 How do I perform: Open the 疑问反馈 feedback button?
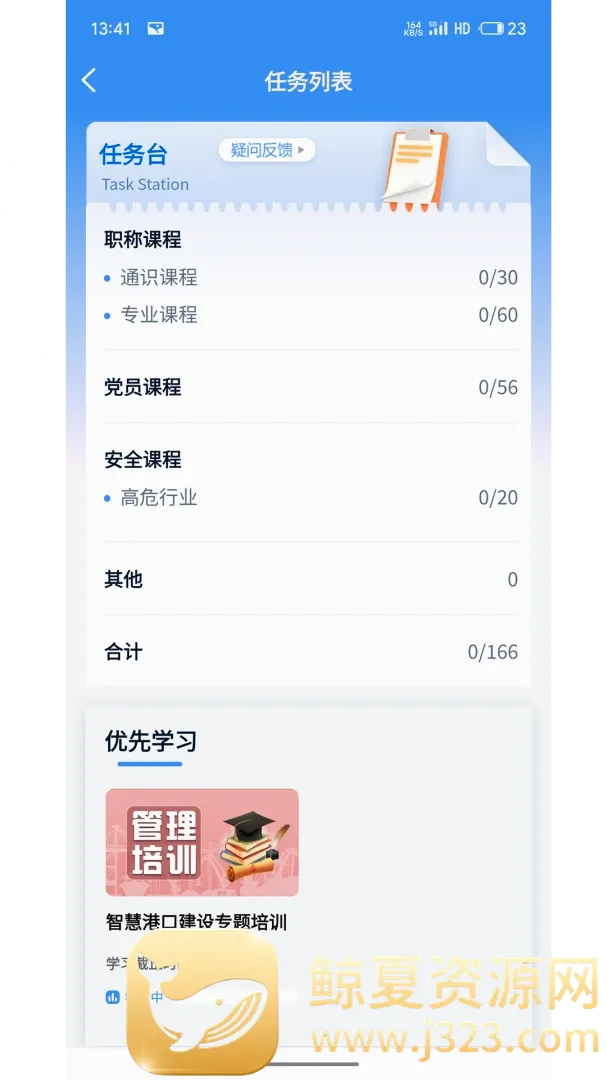(267, 149)
